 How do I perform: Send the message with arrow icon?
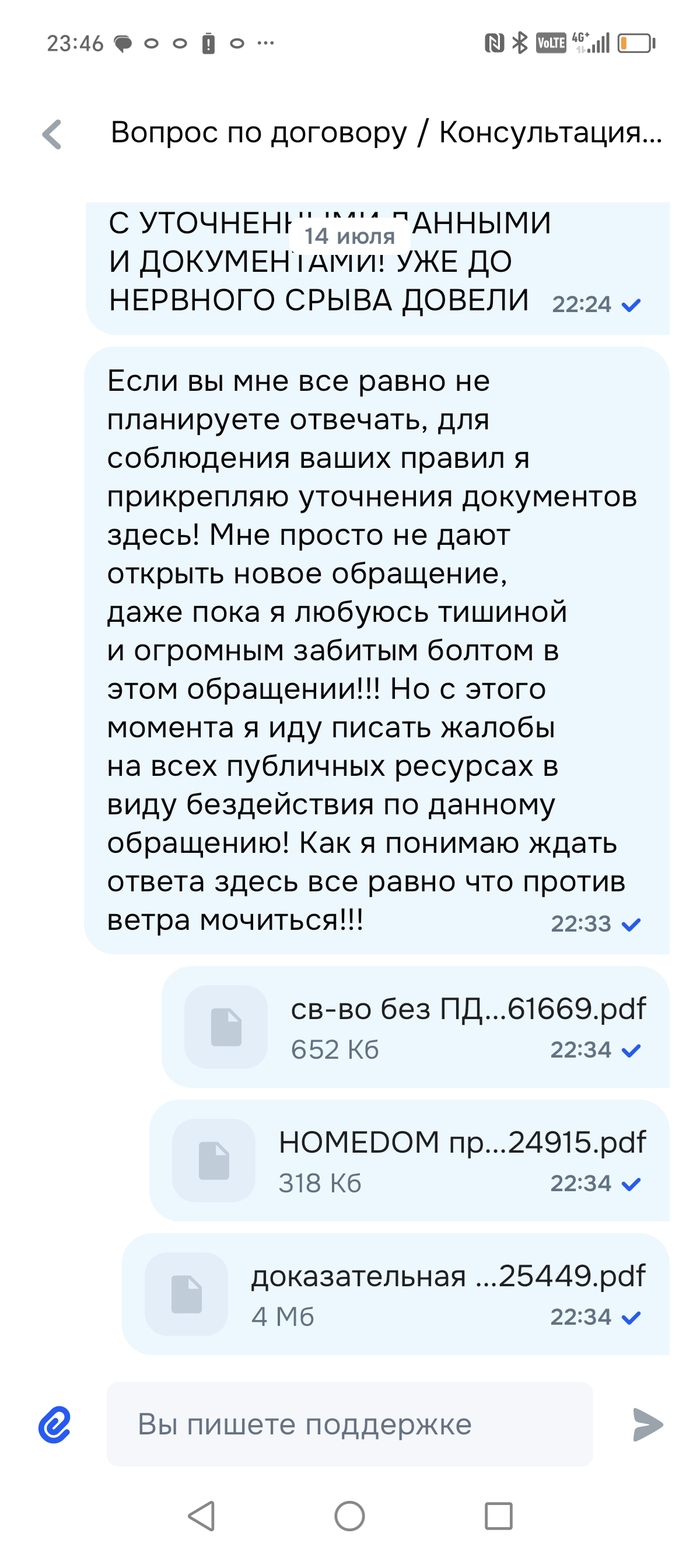pyautogui.click(x=647, y=1424)
